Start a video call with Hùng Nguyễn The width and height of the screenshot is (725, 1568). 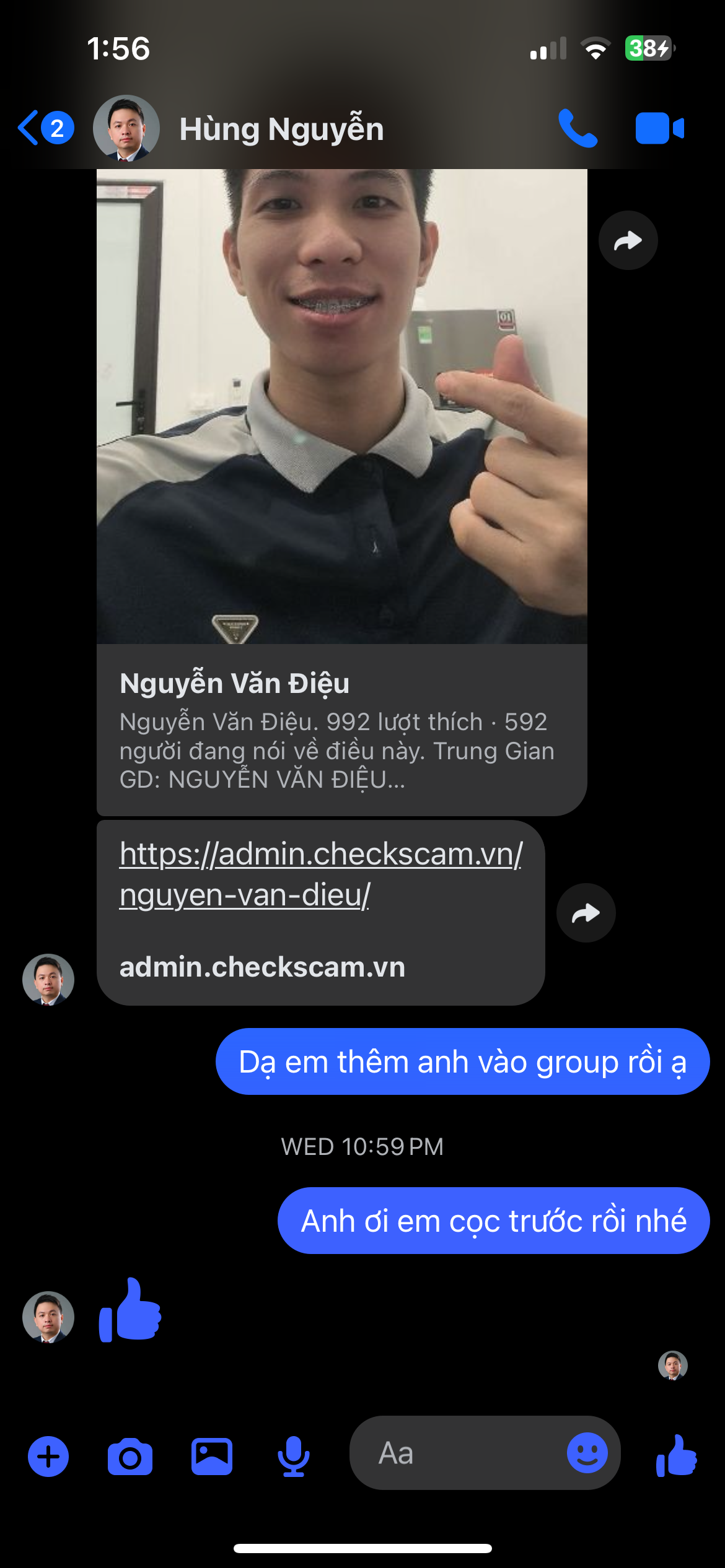click(x=659, y=128)
